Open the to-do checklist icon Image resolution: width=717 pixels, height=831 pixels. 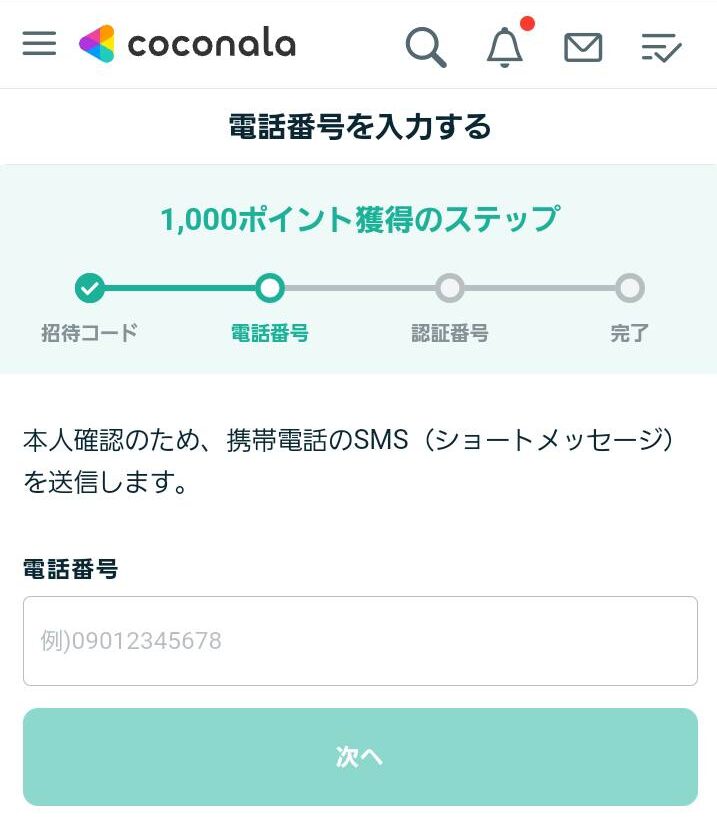click(661, 47)
